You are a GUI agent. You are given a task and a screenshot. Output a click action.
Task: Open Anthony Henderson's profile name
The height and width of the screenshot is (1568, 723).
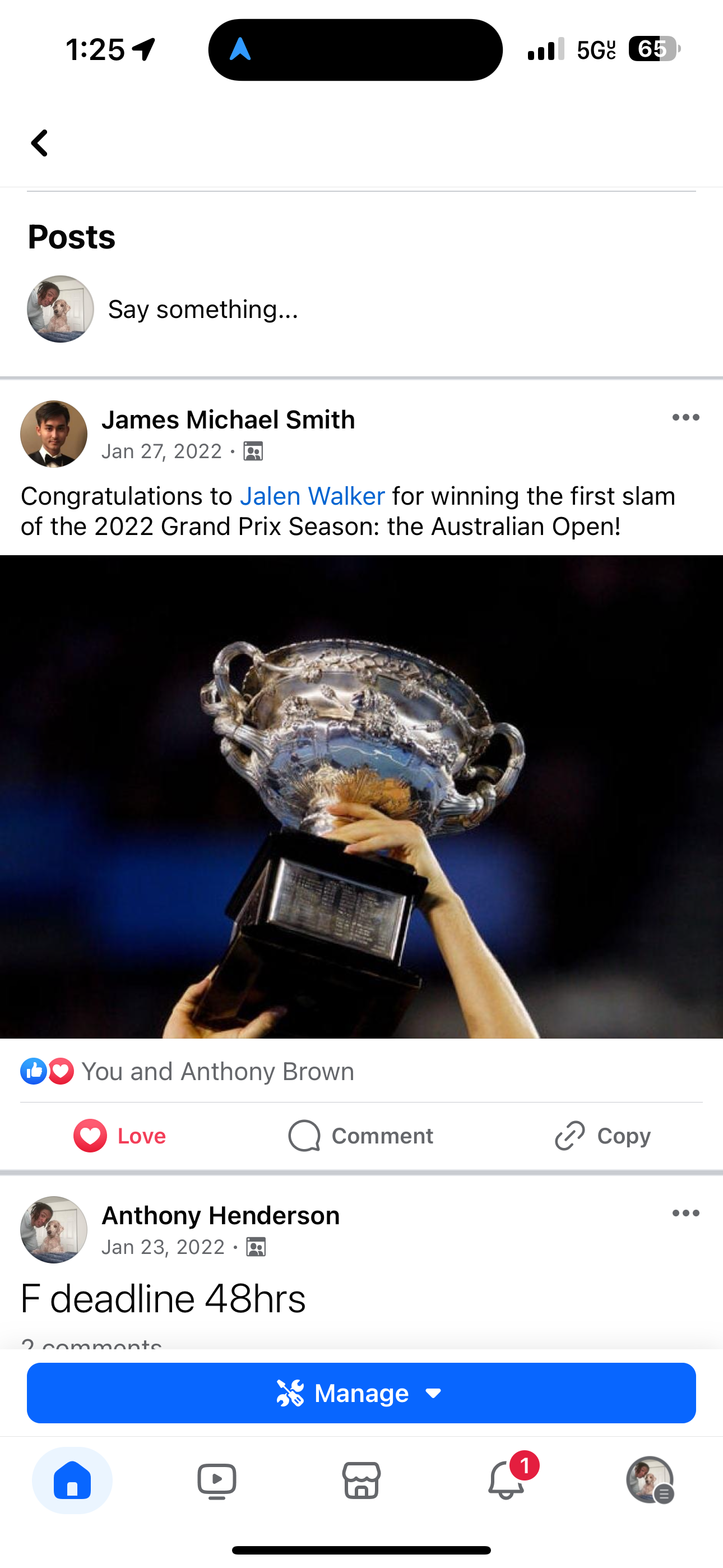coord(220,1216)
